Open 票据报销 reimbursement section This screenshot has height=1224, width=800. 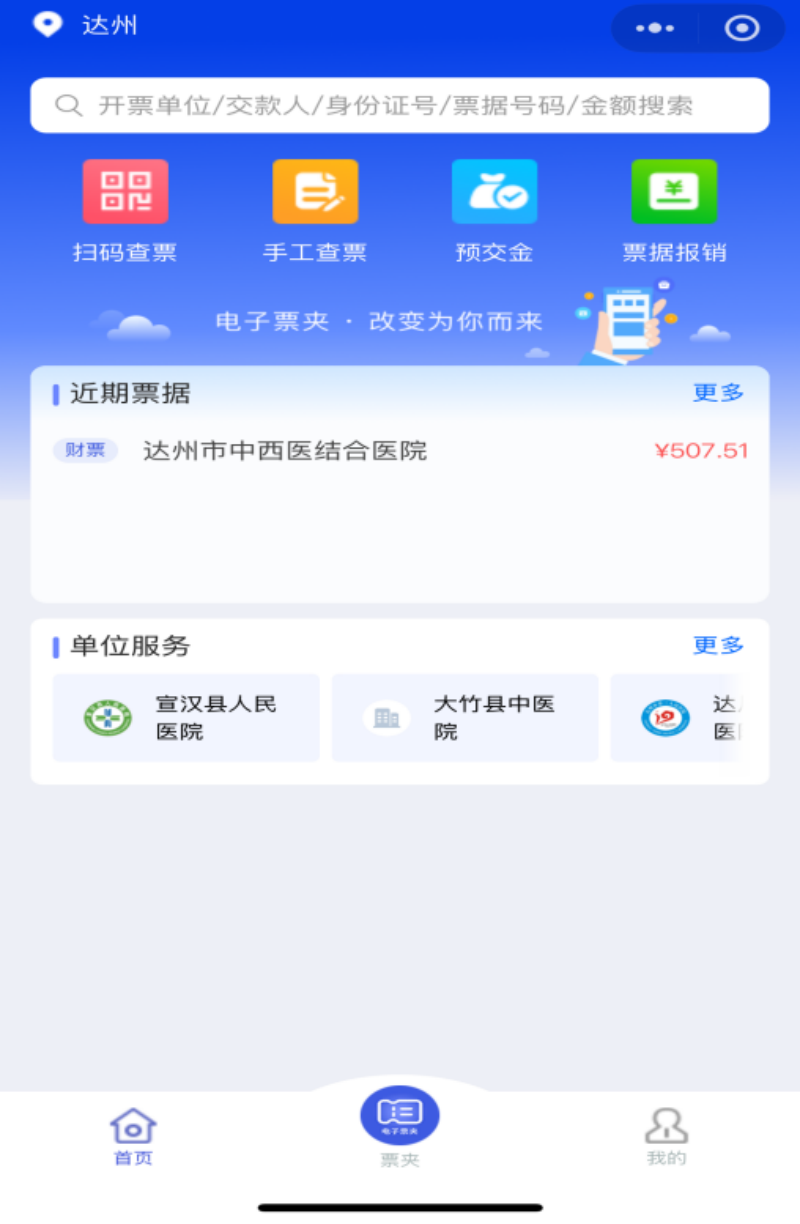(674, 211)
